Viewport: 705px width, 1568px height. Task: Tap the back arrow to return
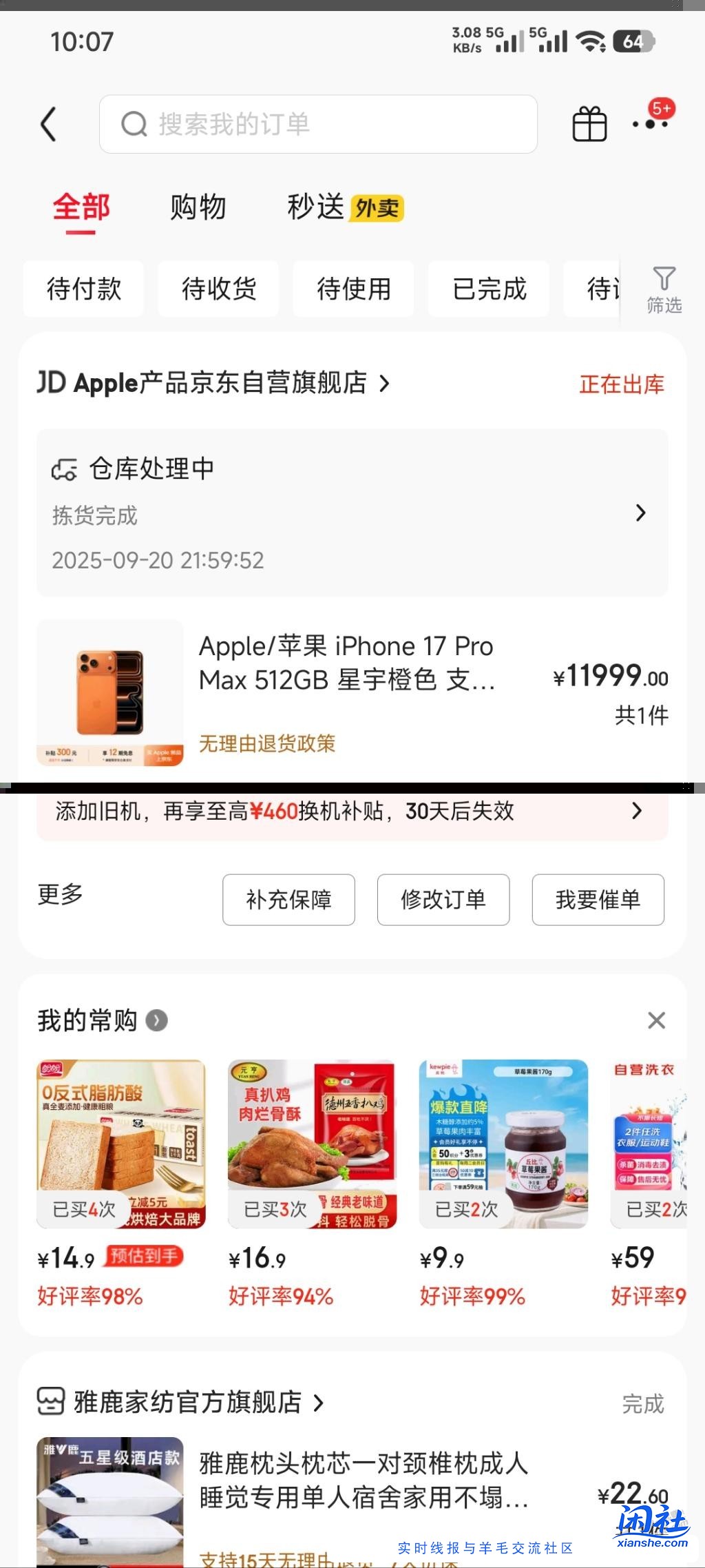47,124
